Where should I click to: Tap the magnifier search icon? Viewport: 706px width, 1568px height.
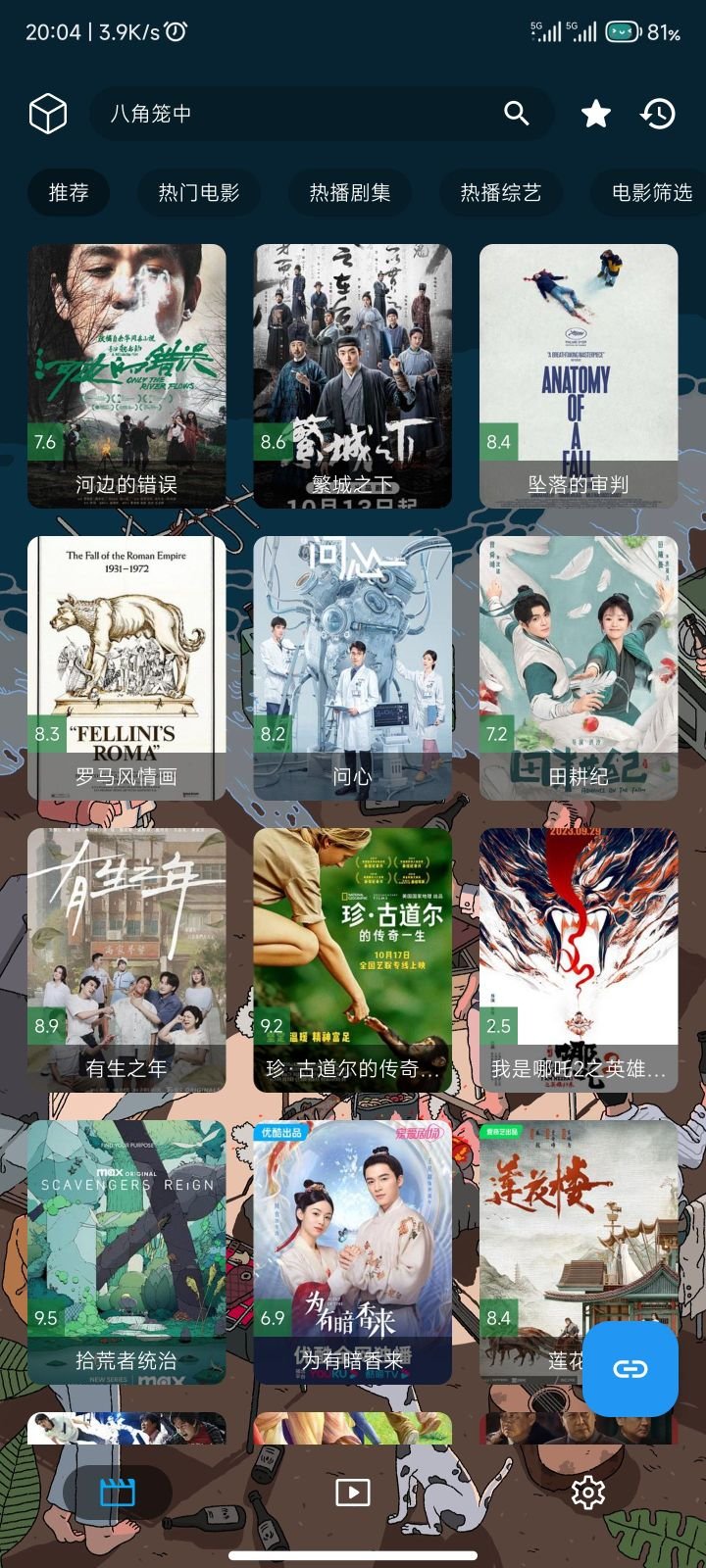(x=517, y=114)
